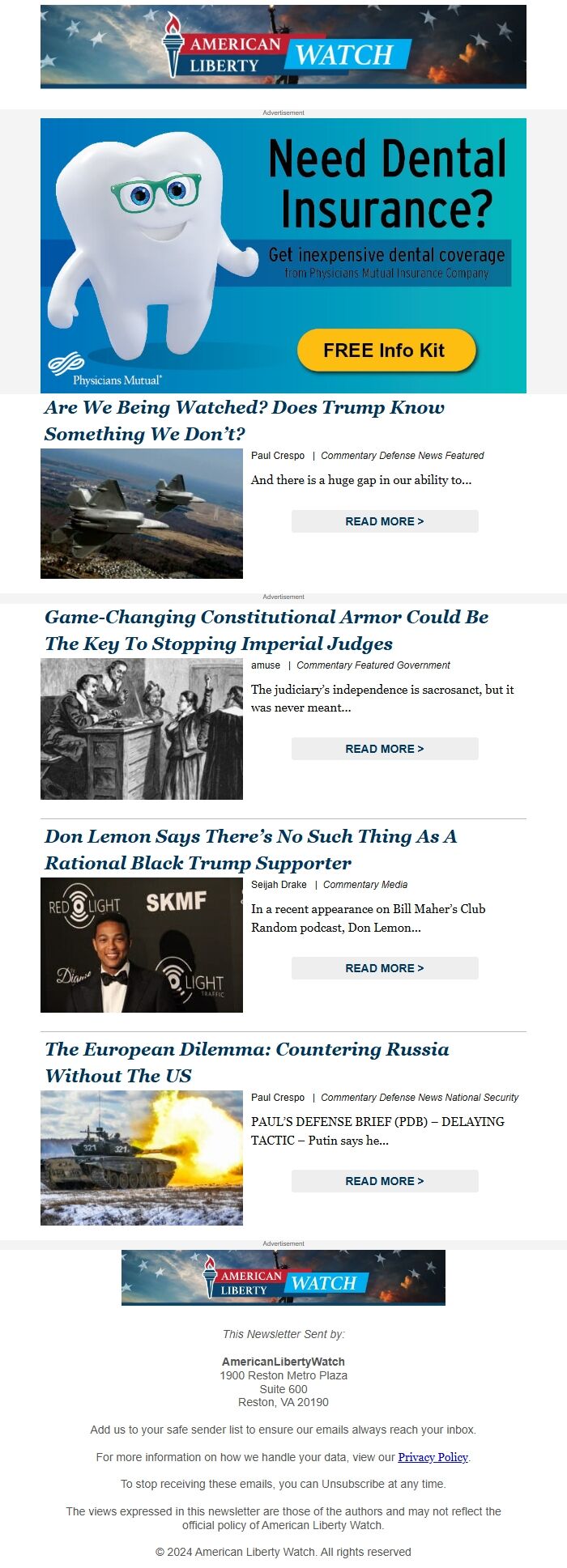Open the Don Lemon photo thumbnail
The height and width of the screenshot is (1568, 567).
142,945
